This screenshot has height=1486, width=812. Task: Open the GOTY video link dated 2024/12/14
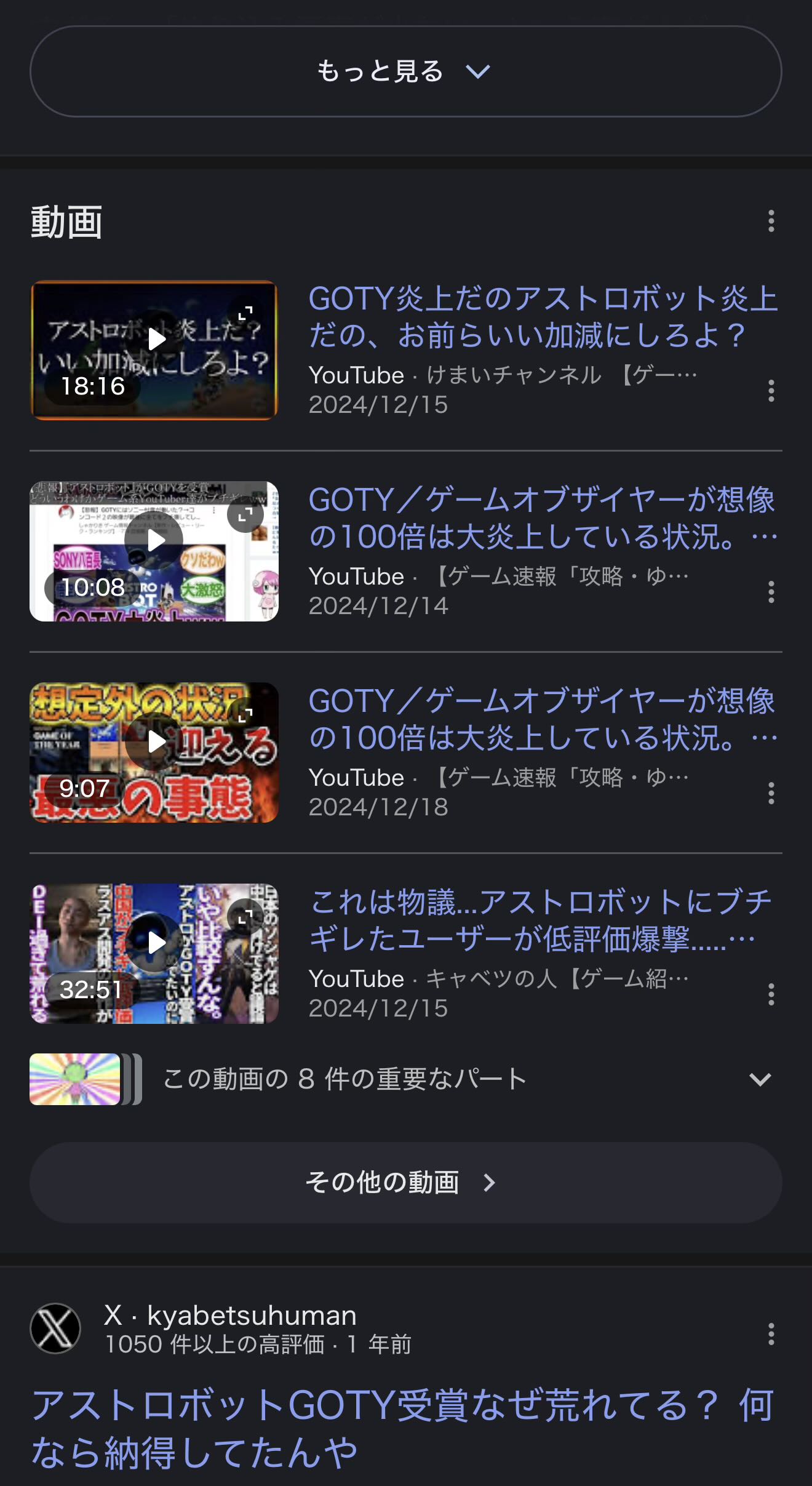[543, 518]
